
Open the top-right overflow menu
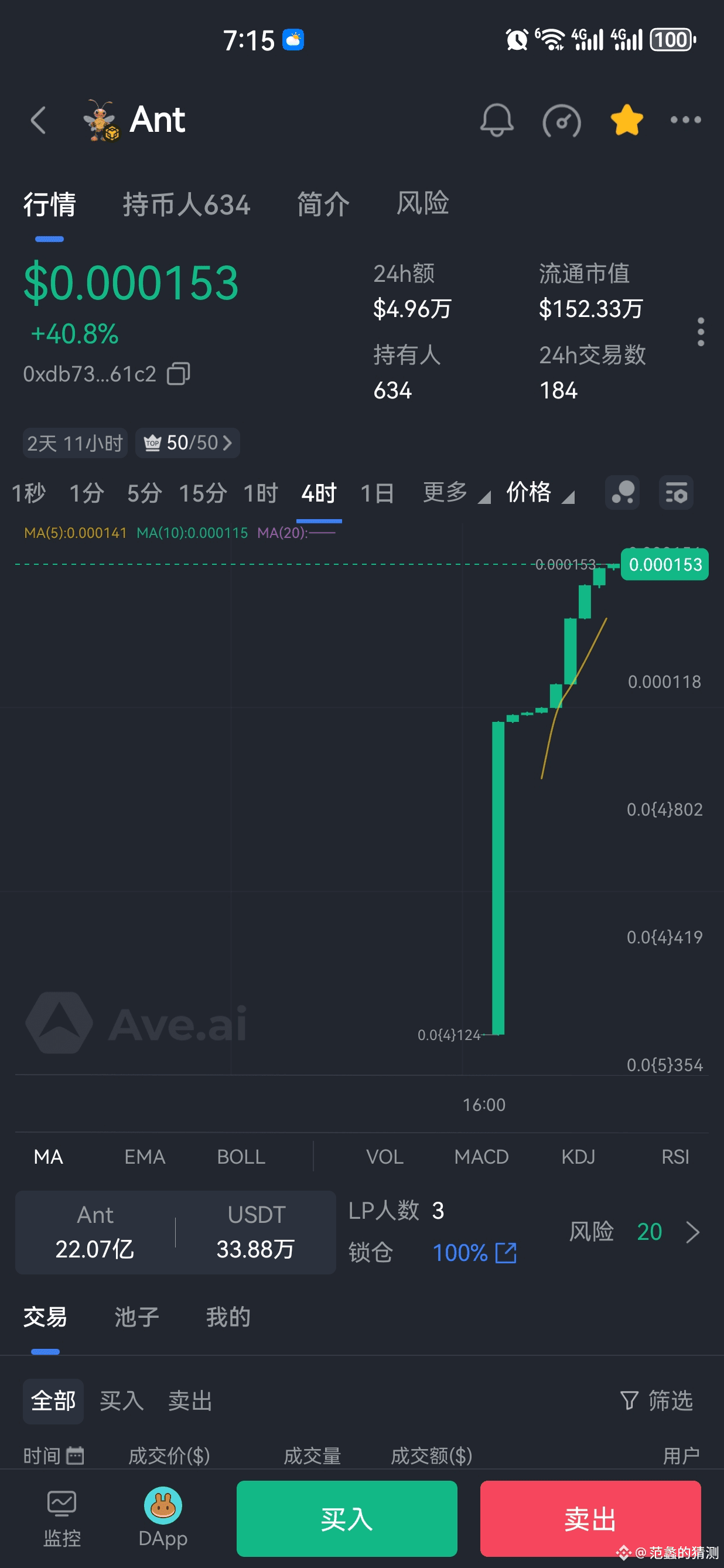click(686, 120)
